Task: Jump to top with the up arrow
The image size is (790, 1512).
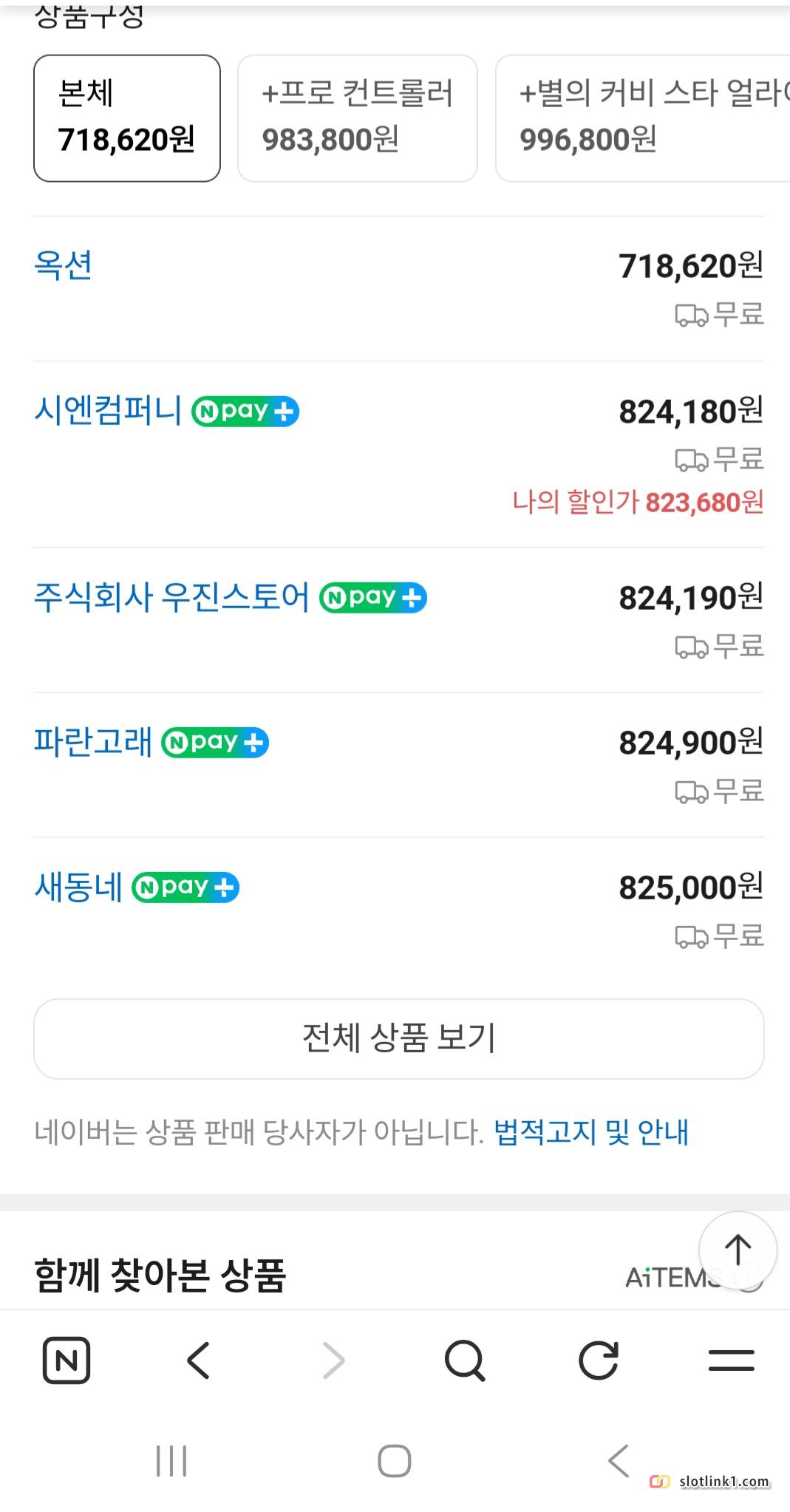Action: (x=737, y=1250)
